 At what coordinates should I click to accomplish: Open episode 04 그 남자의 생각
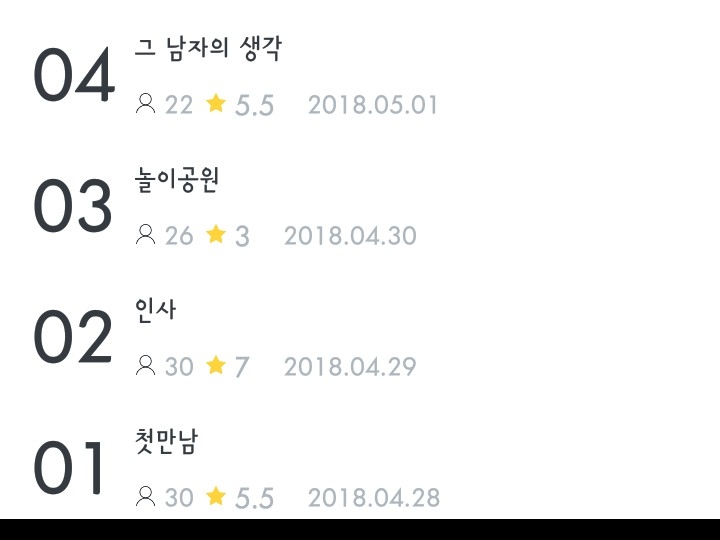[208, 50]
